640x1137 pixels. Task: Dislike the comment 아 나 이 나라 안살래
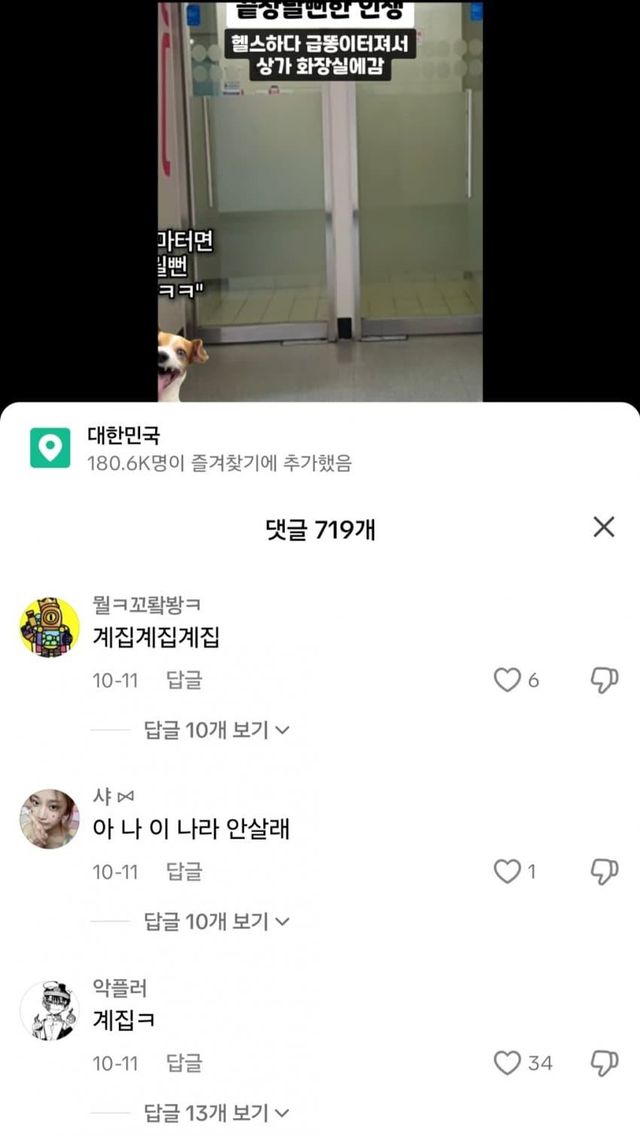(x=604, y=871)
